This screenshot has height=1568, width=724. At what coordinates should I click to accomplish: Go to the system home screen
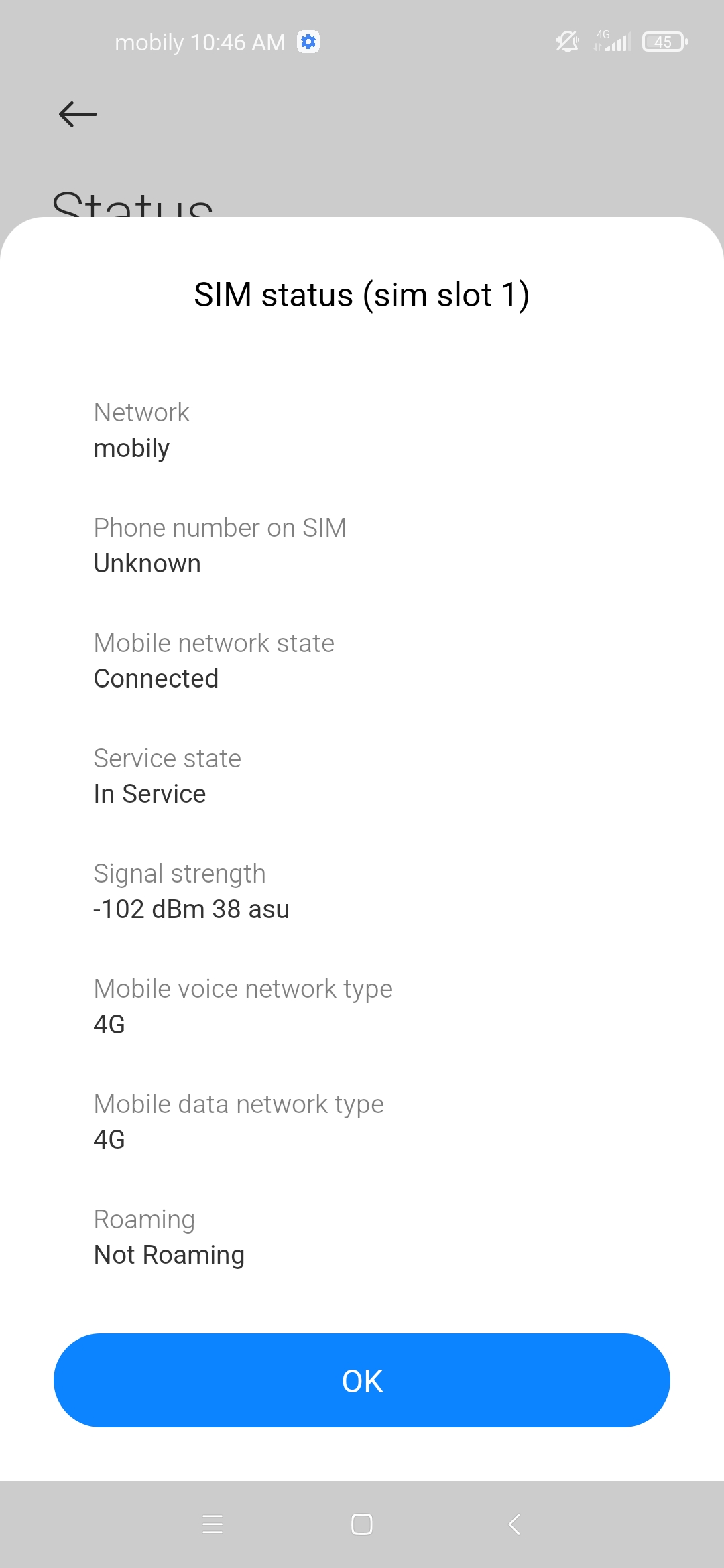click(362, 1524)
